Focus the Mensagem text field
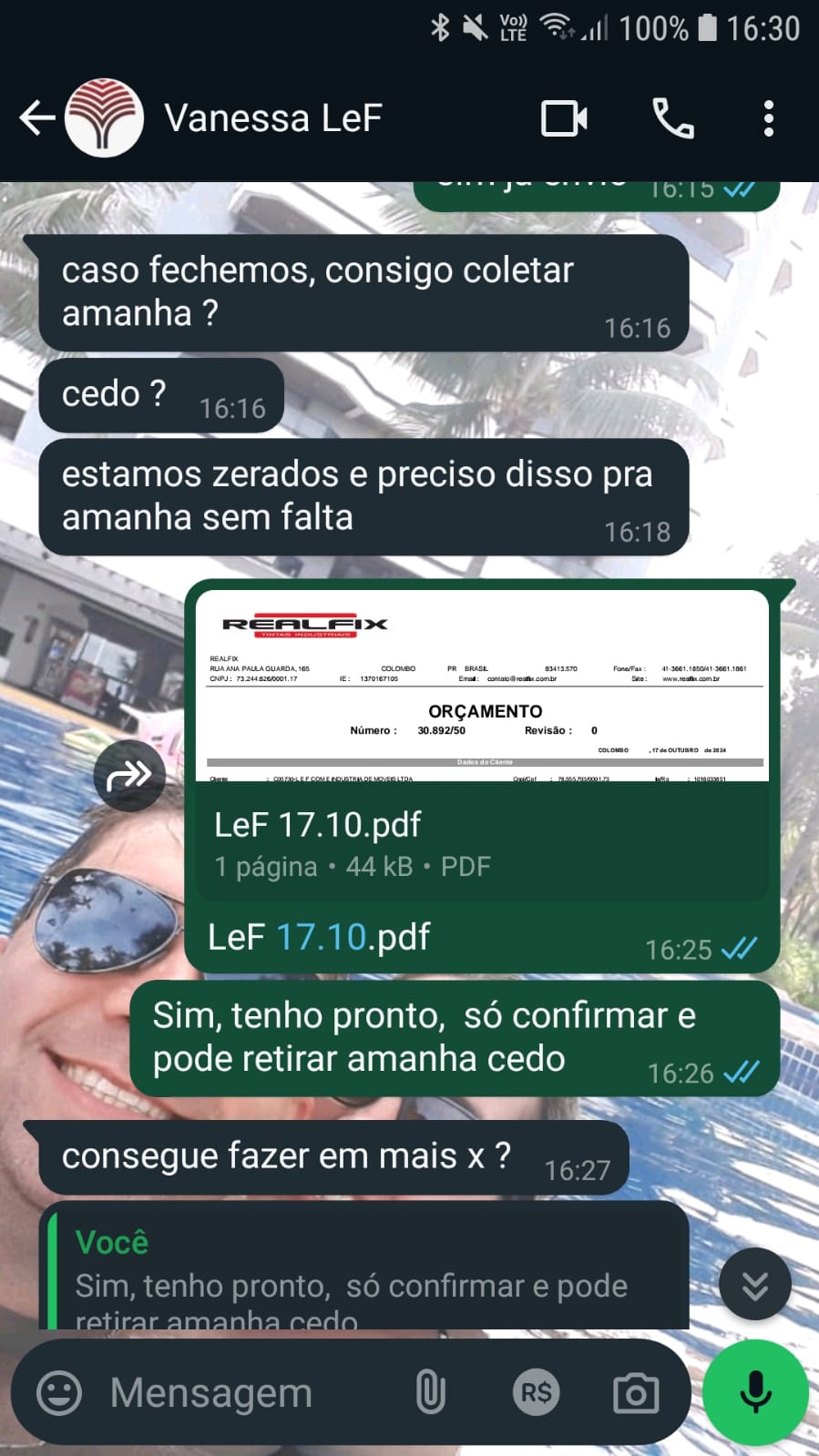This screenshot has height=1456, width=819. (246, 1393)
